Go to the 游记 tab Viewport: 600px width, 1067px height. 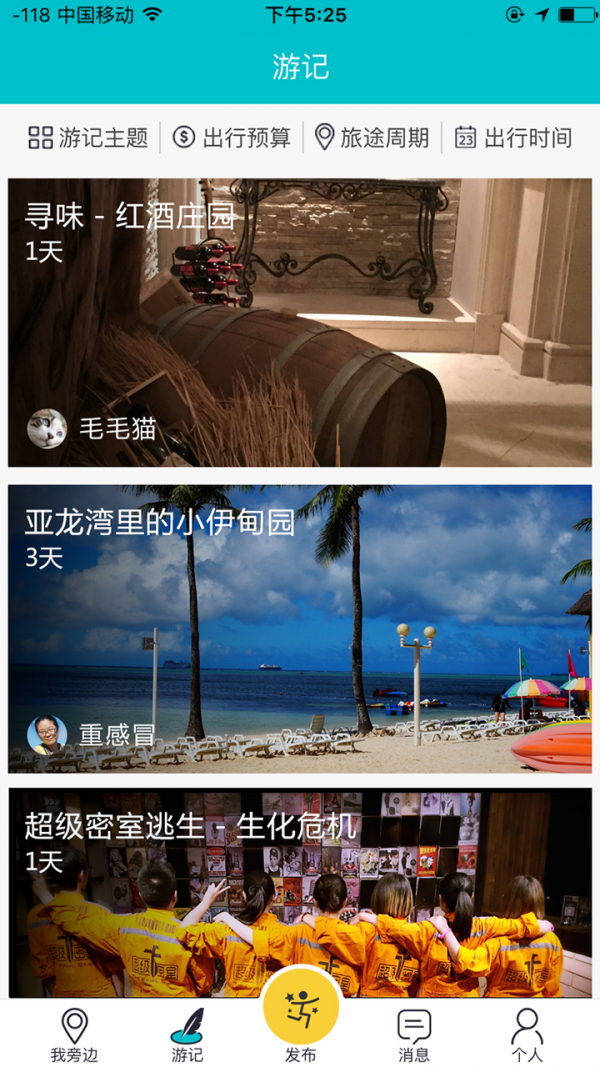tap(187, 1034)
